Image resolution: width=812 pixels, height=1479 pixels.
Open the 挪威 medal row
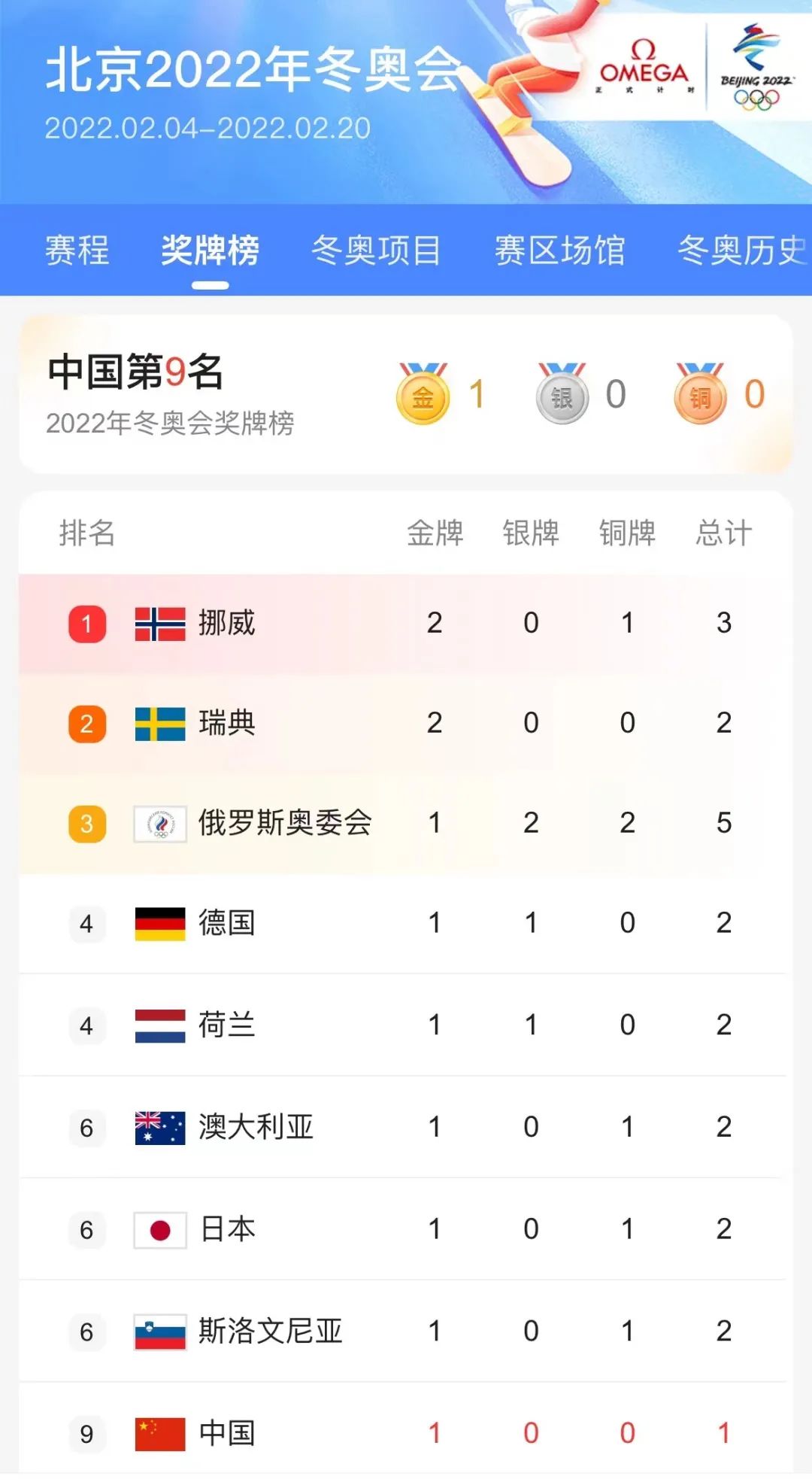pos(406,624)
